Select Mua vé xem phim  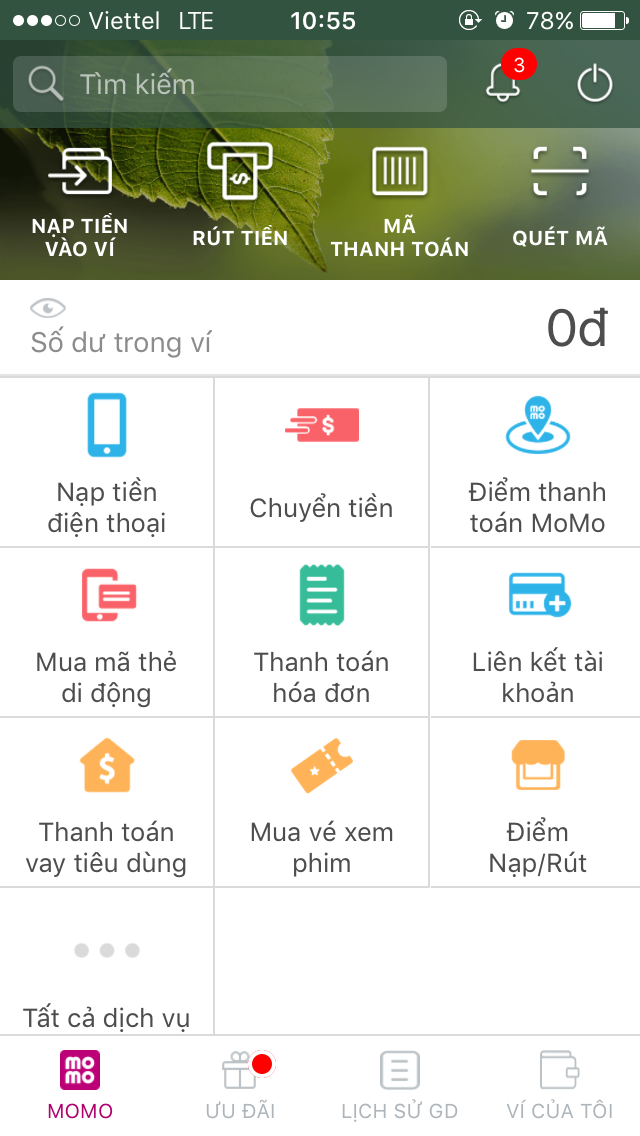321,803
